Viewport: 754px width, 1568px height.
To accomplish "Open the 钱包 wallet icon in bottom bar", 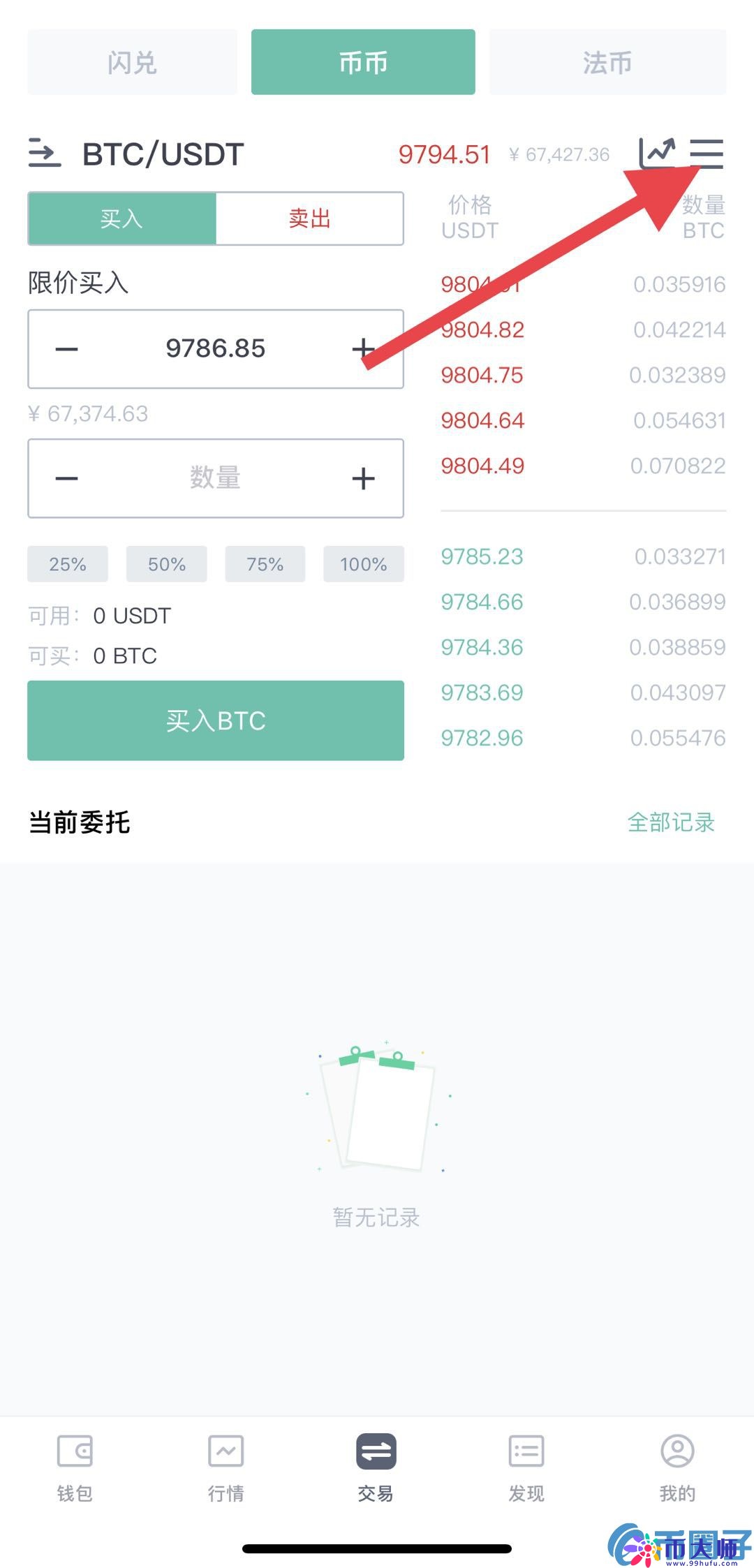I will point(74,1450).
